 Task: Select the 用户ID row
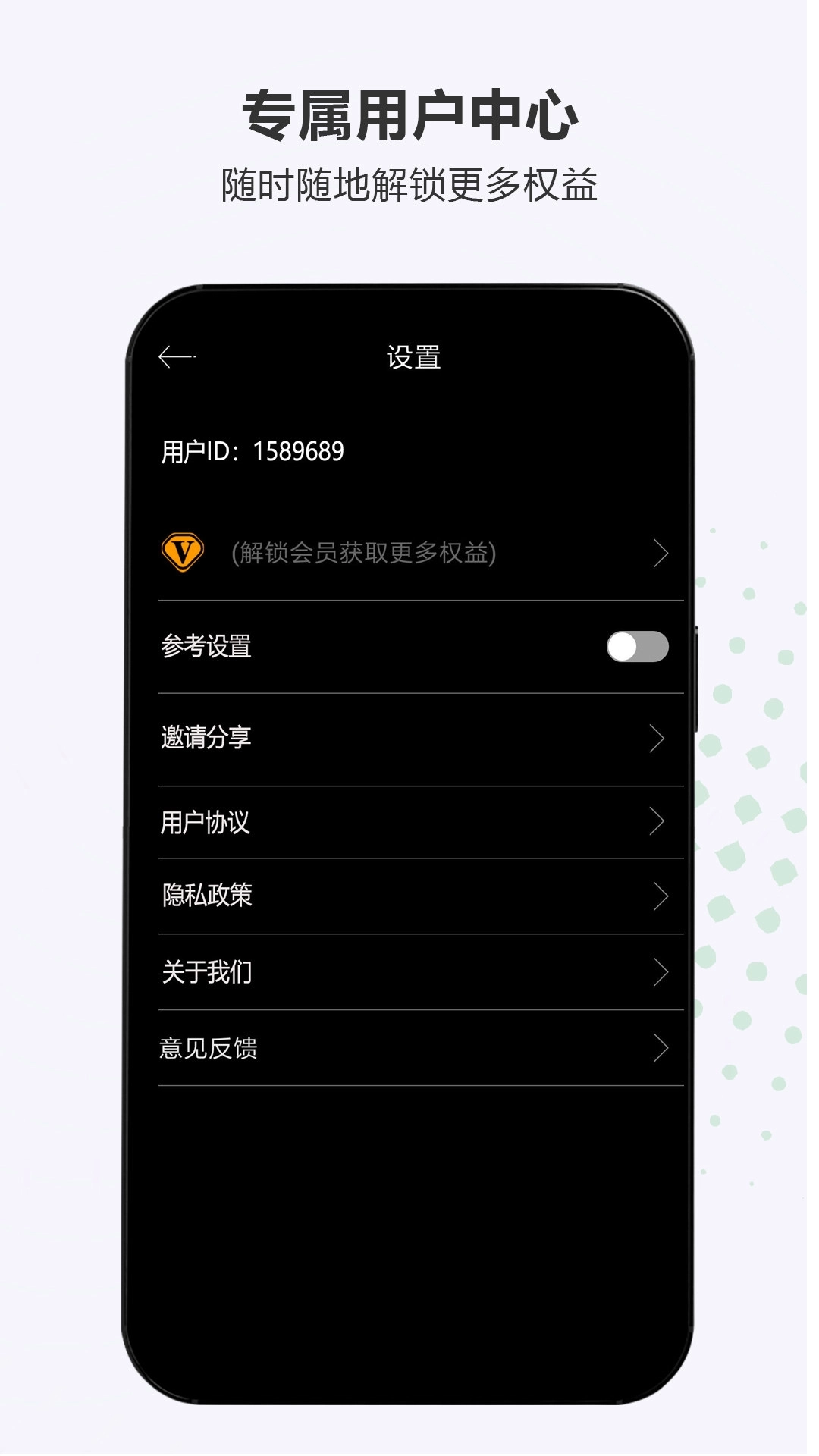click(254, 449)
